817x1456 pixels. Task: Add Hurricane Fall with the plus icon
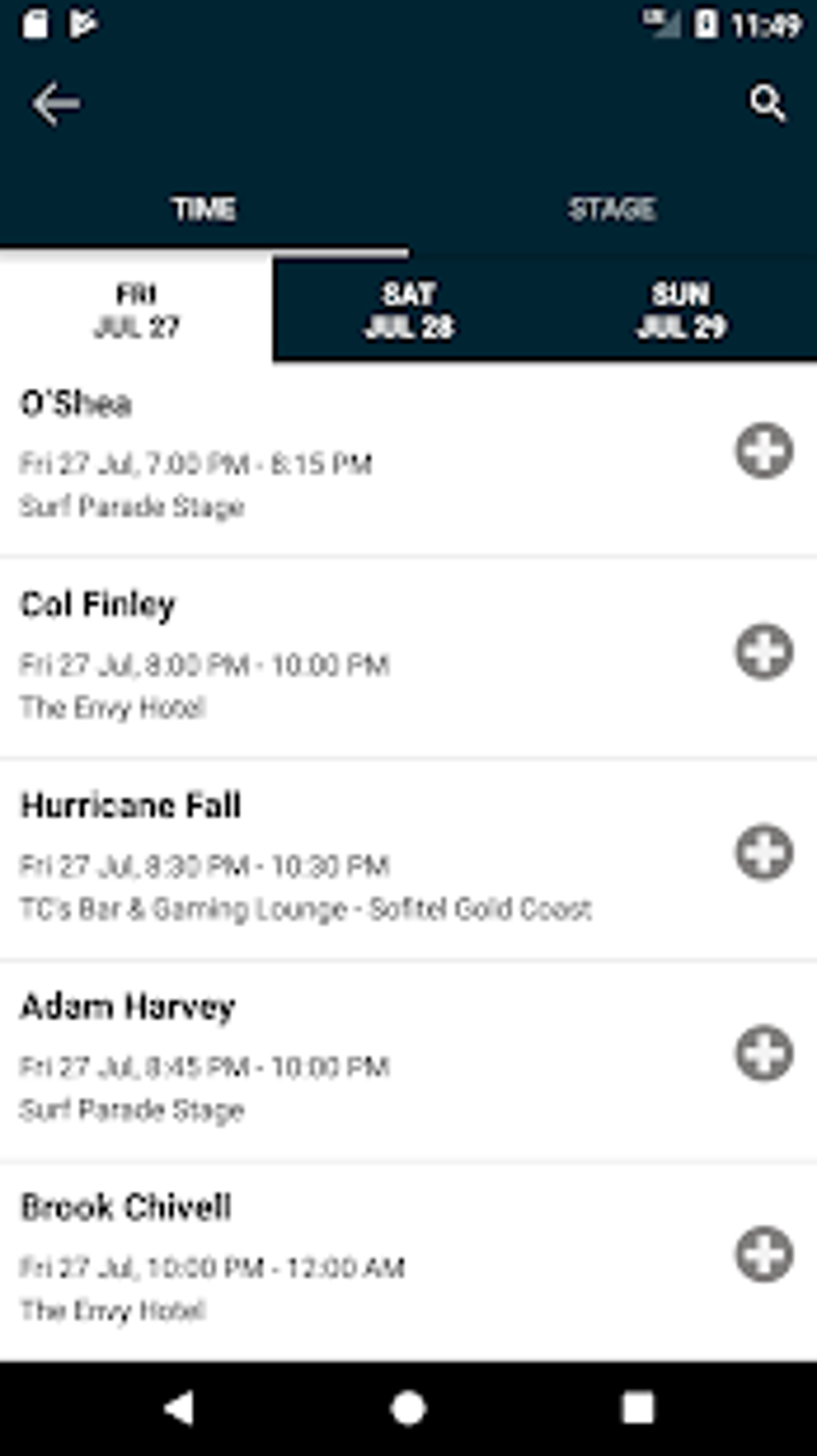tap(764, 852)
